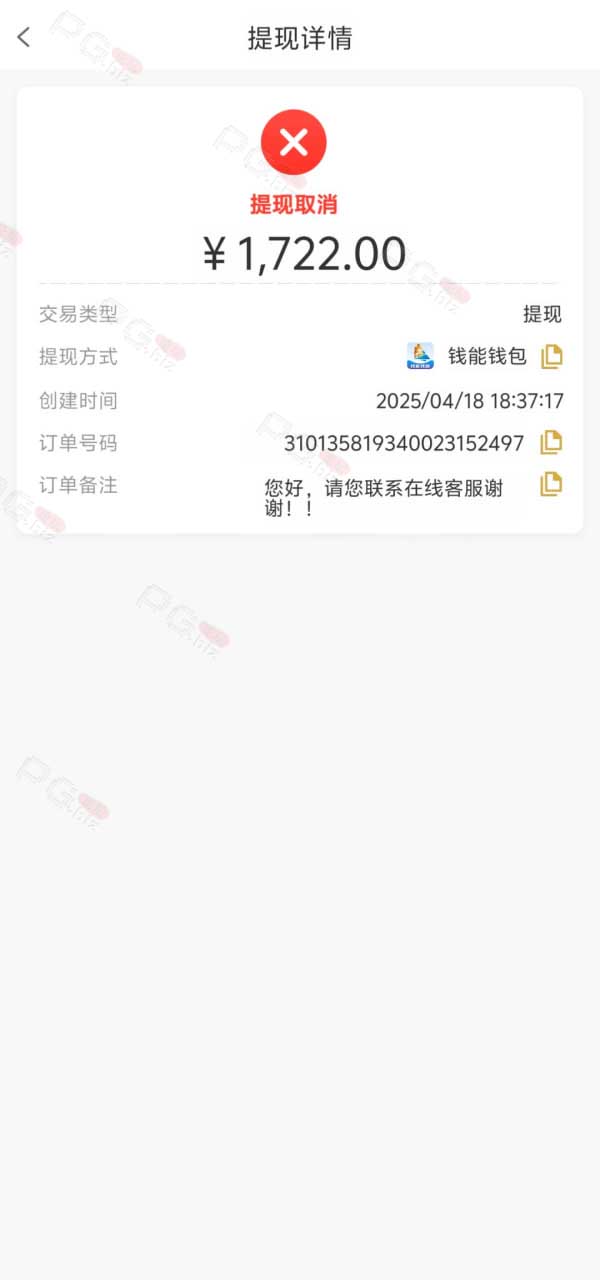Image resolution: width=600 pixels, height=1280 pixels.
Task: Copy the 钱能钱包 withdrawal method
Action: tap(551, 356)
